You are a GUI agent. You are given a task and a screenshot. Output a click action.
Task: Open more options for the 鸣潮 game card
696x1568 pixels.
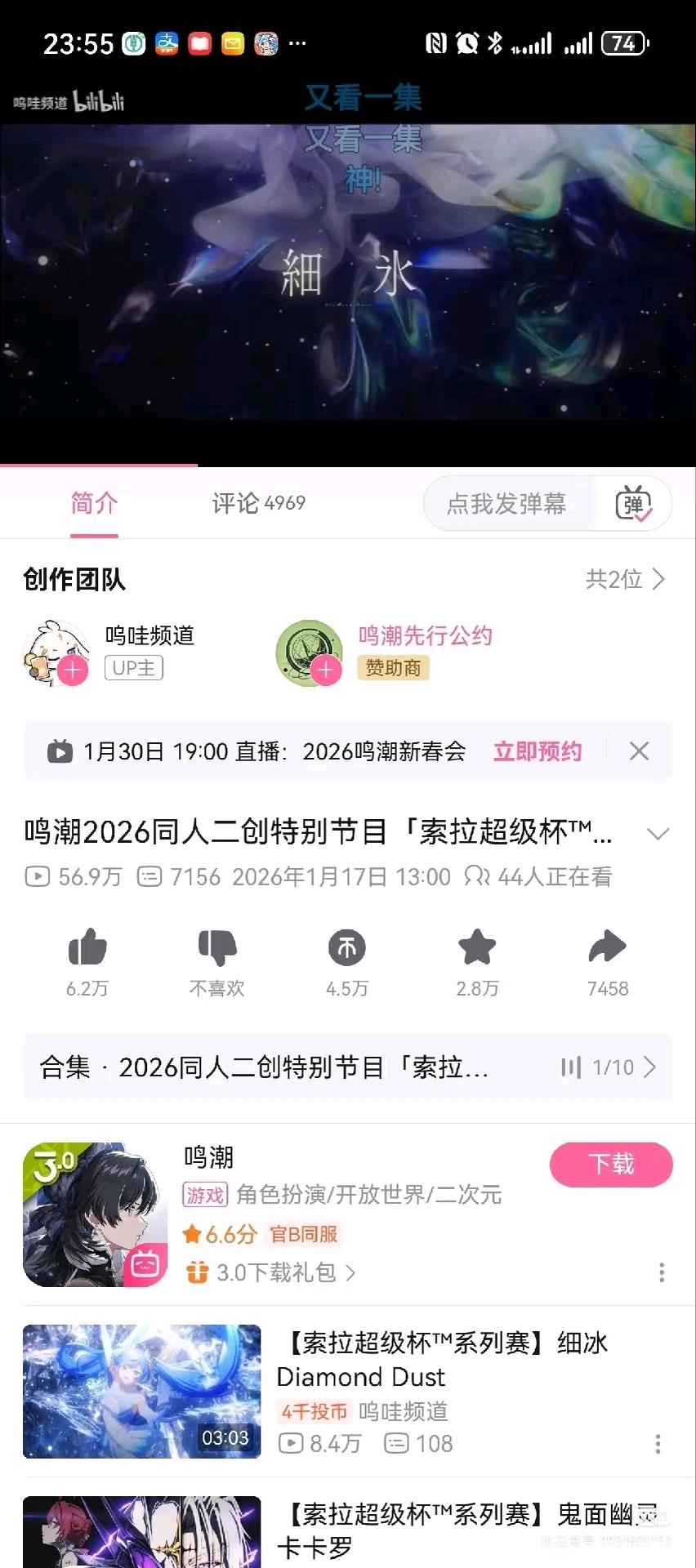tap(662, 1272)
